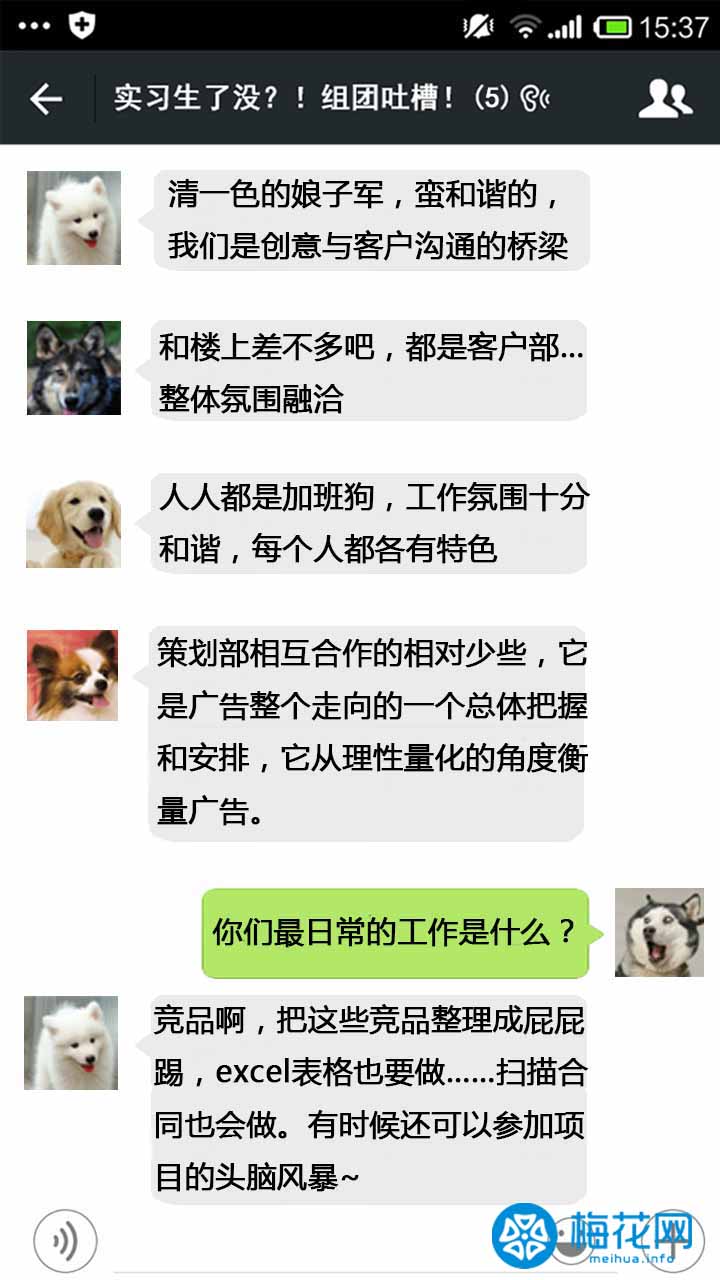Image resolution: width=720 pixels, height=1280 pixels.
Task: Open avatar next to 竞品啊 message
Action: (x=71, y=1043)
